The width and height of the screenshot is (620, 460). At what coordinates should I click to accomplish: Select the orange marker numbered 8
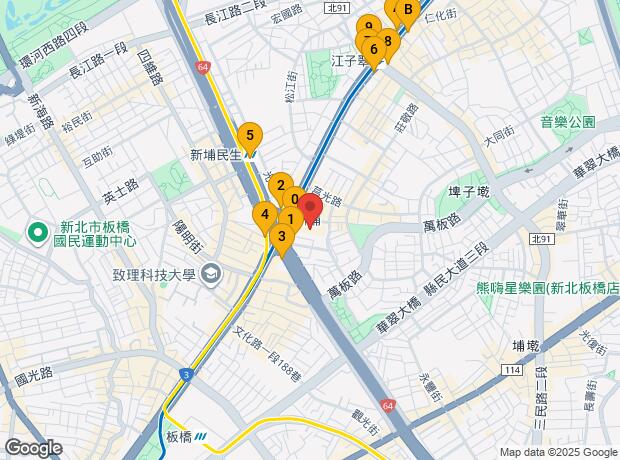coord(390,42)
